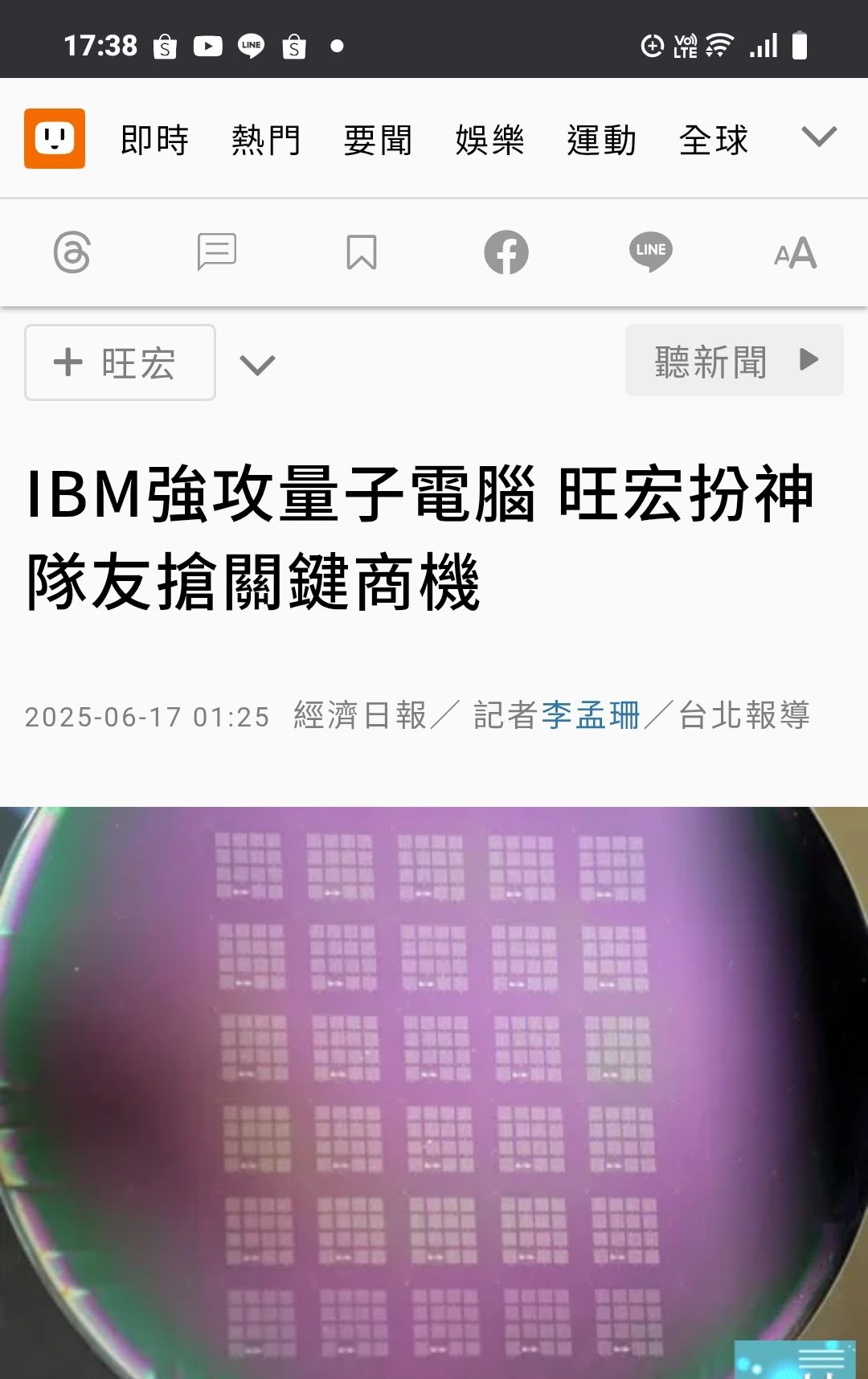Open the 全球 tab

point(713,140)
